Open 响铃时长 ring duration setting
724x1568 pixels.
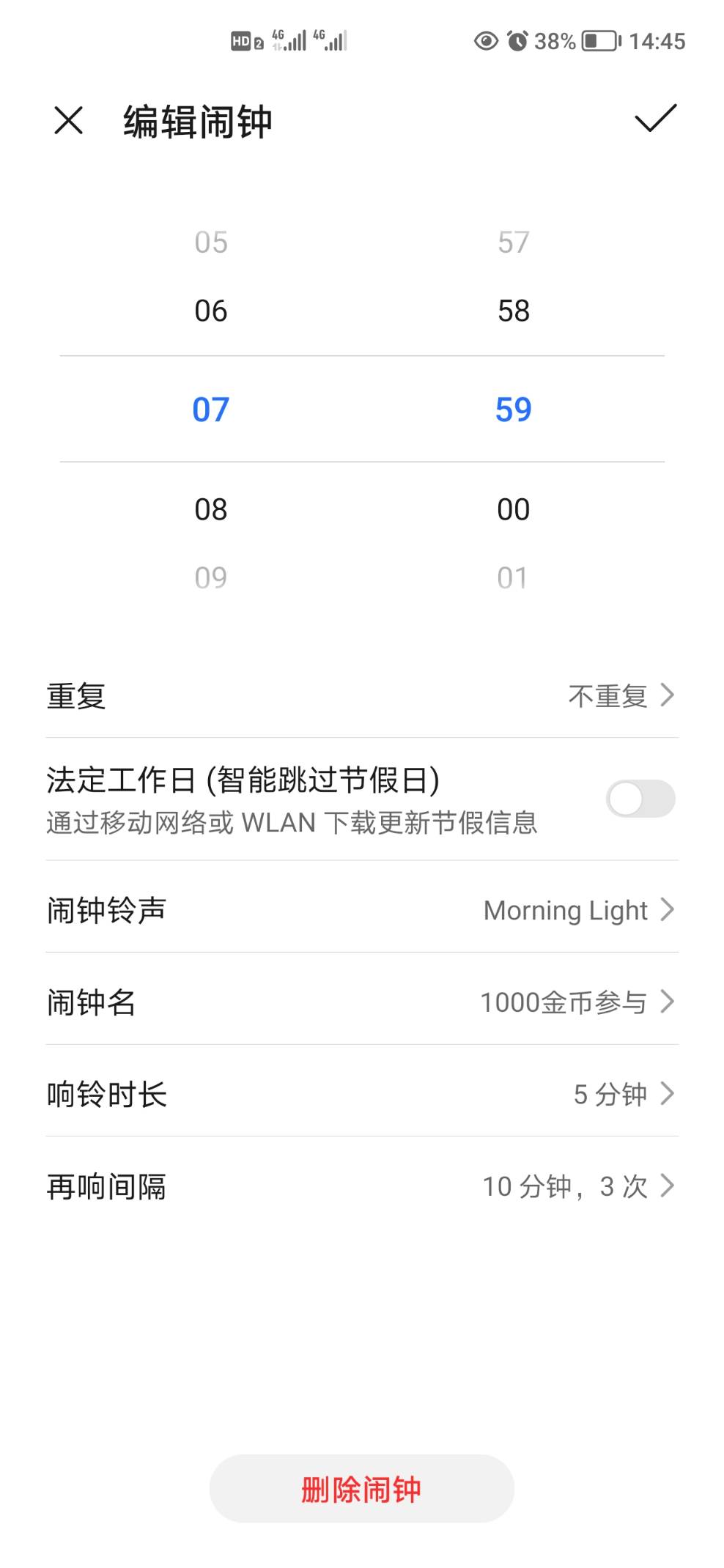click(362, 1094)
